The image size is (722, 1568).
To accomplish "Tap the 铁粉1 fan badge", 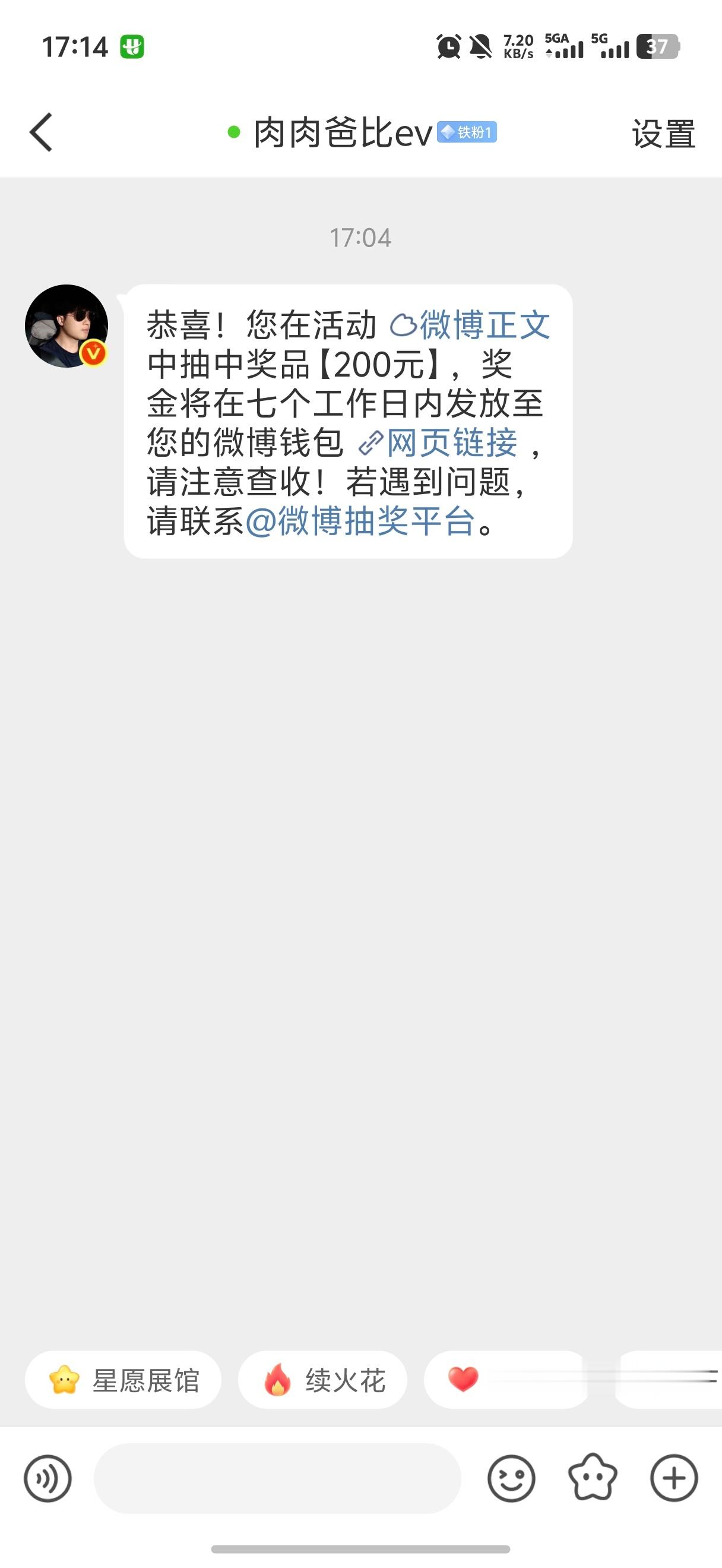I will [x=467, y=132].
